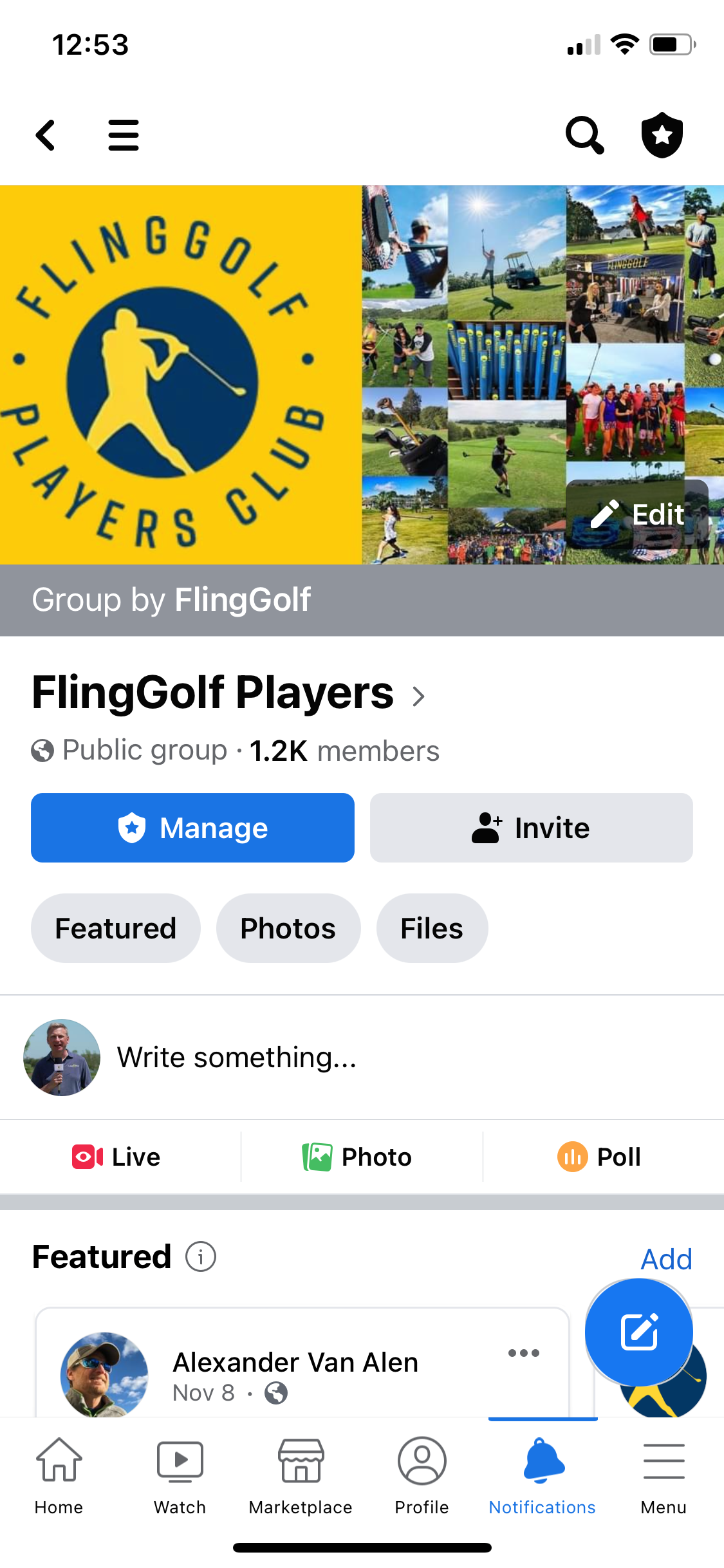Tap the Manage button

(x=192, y=828)
